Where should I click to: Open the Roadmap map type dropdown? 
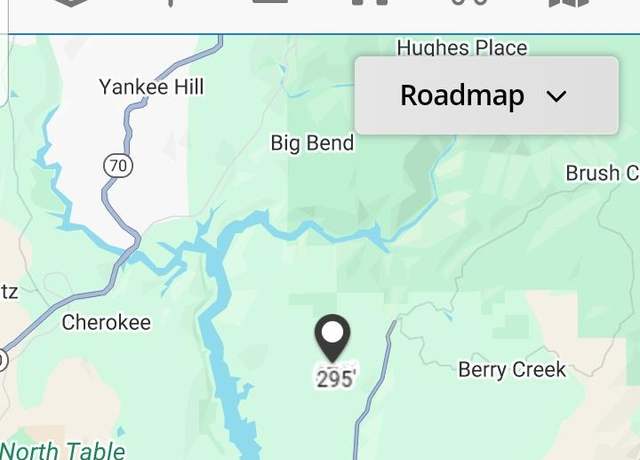(486, 96)
